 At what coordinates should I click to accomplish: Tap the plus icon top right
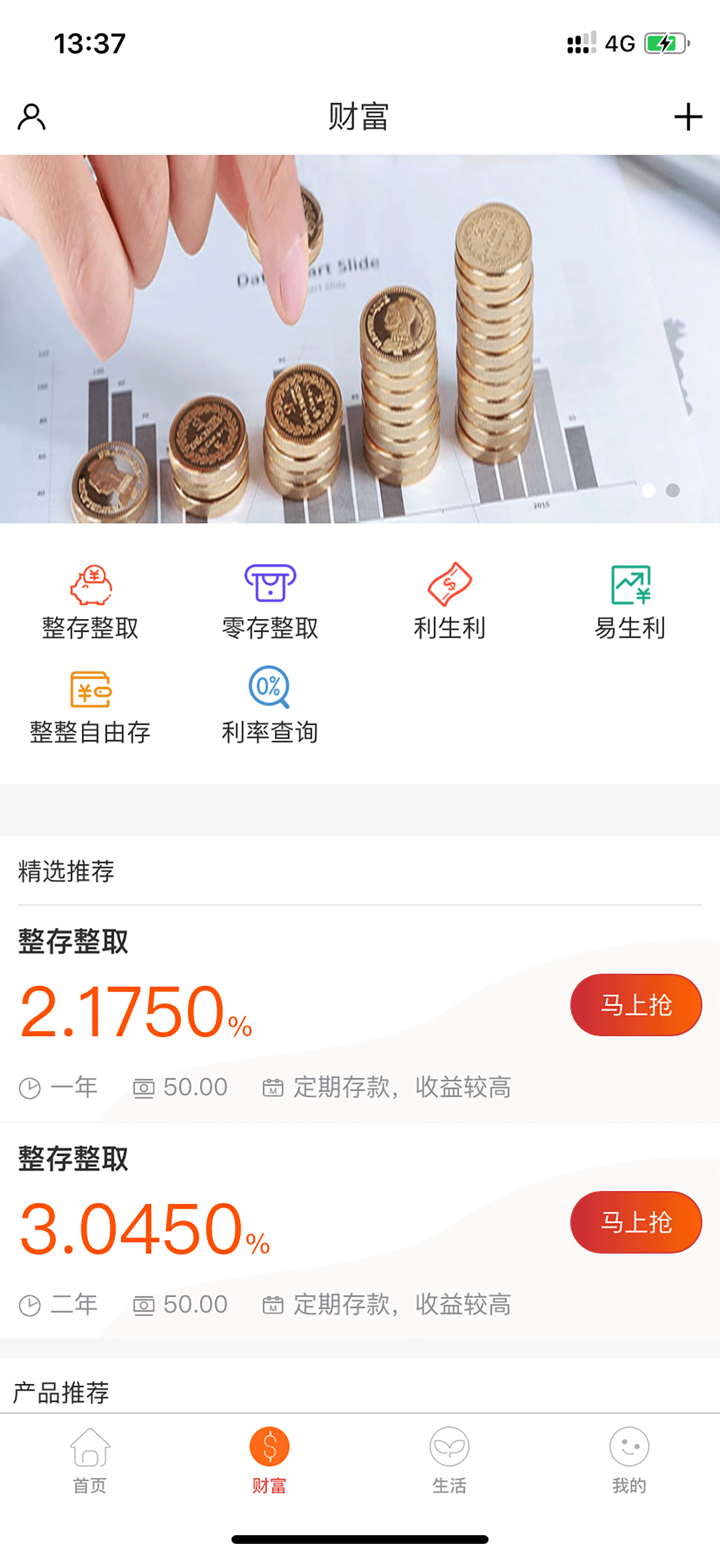688,116
